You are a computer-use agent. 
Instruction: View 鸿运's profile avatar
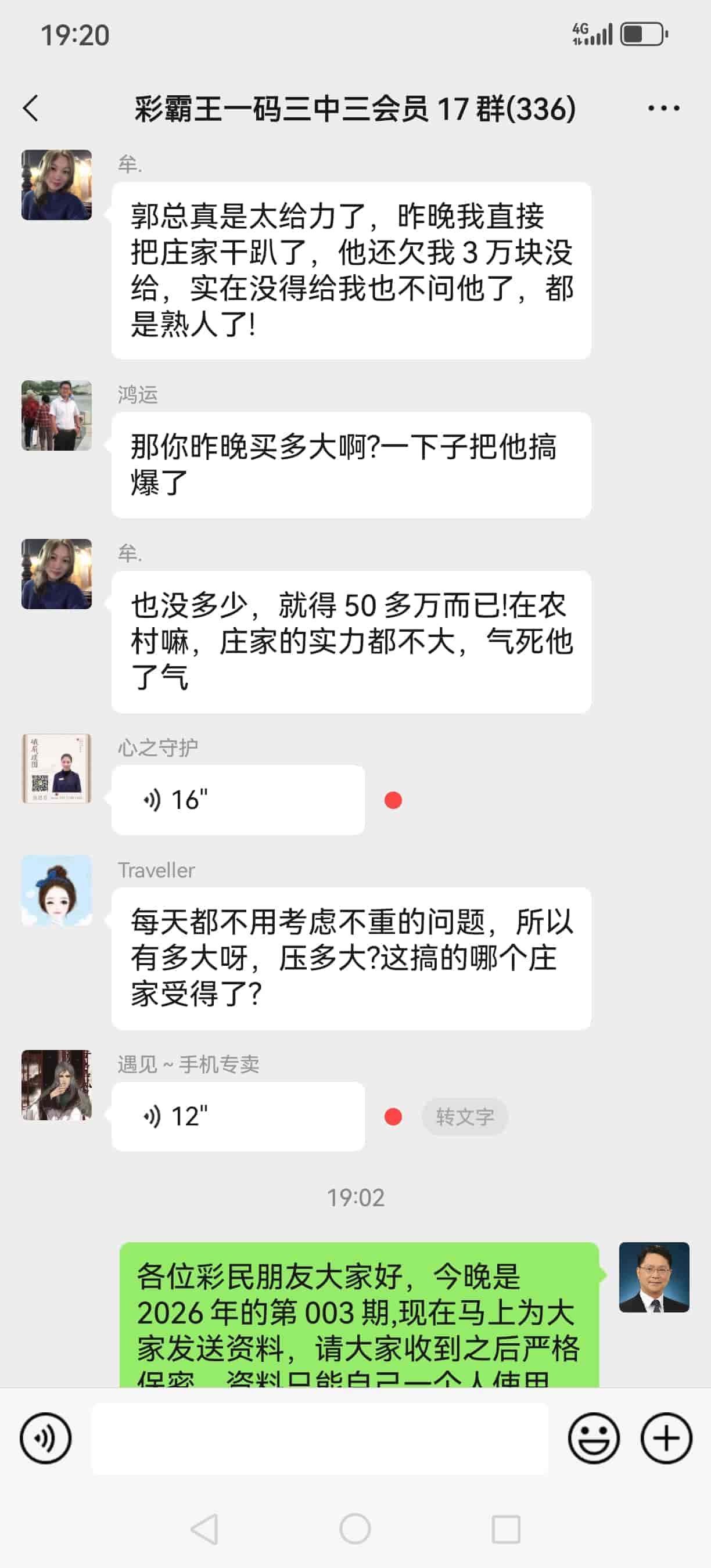tap(56, 416)
